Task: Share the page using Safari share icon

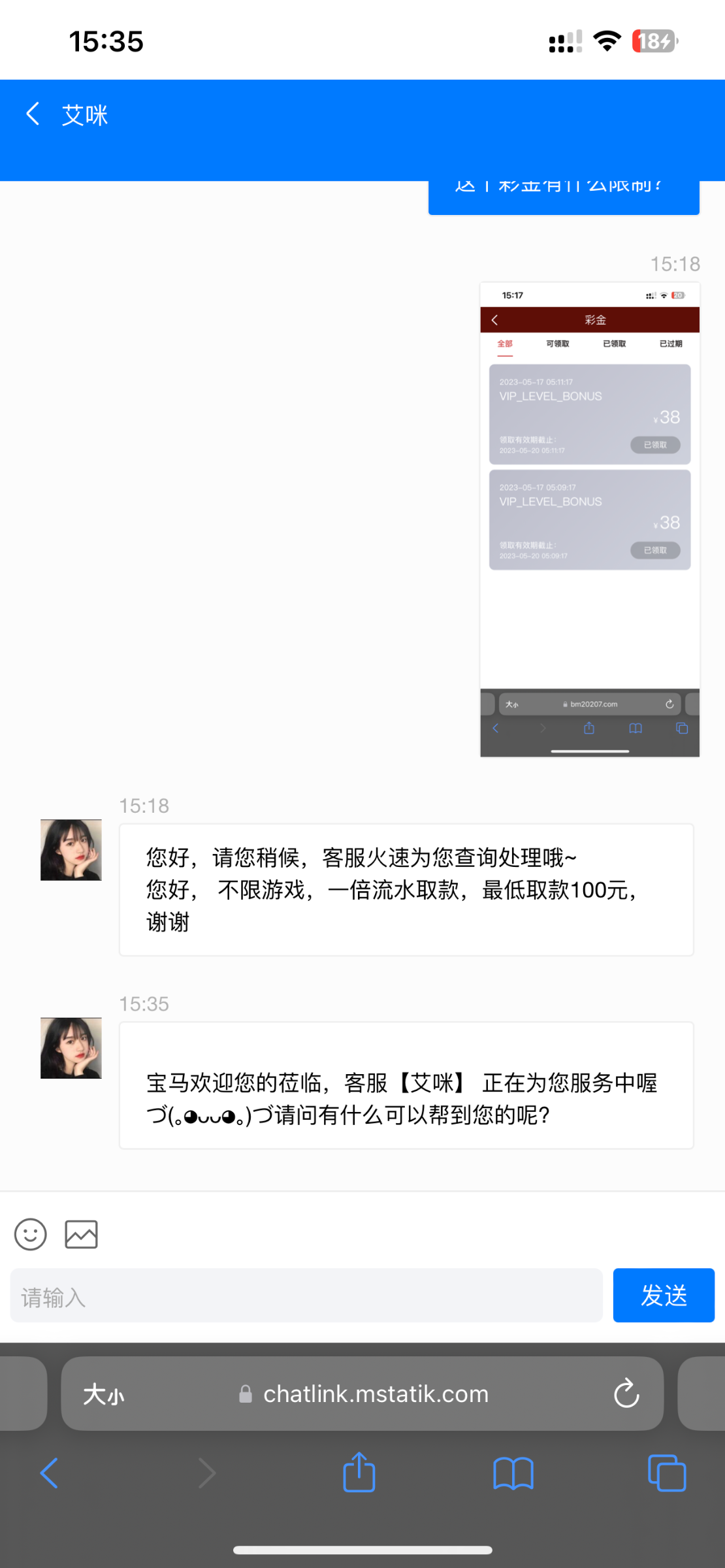Action: click(359, 1473)
